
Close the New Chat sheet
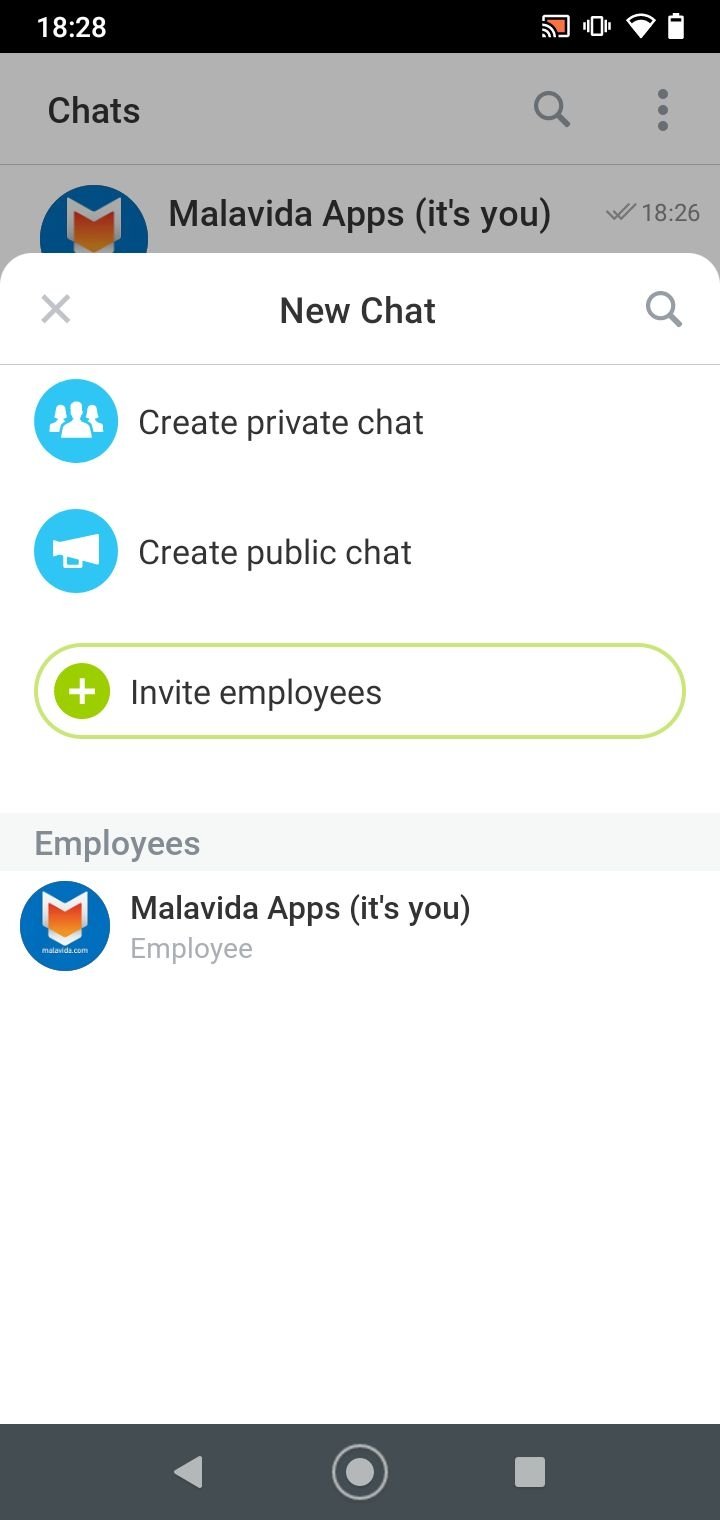56,309
